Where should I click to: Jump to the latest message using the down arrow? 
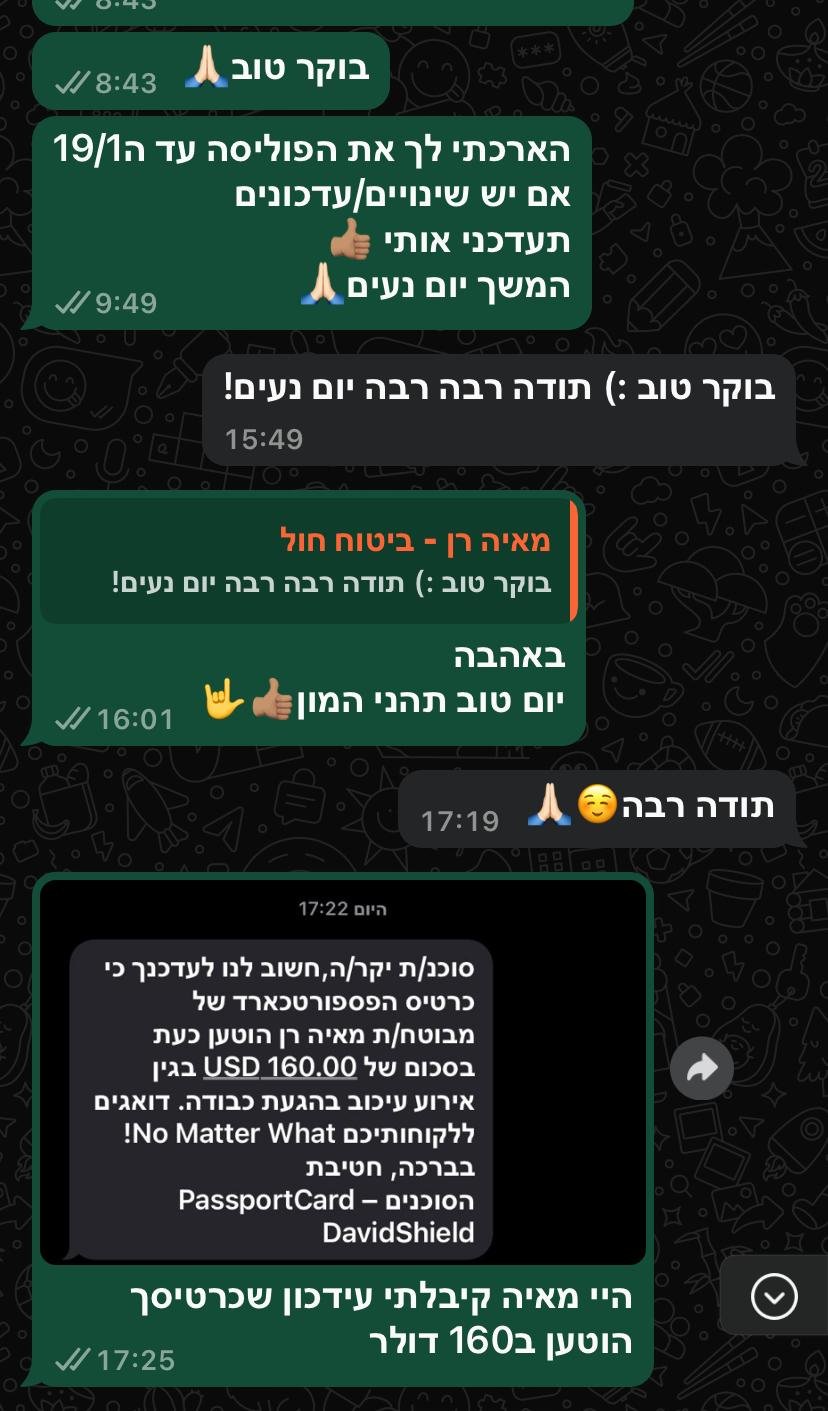pos(774,1297)
